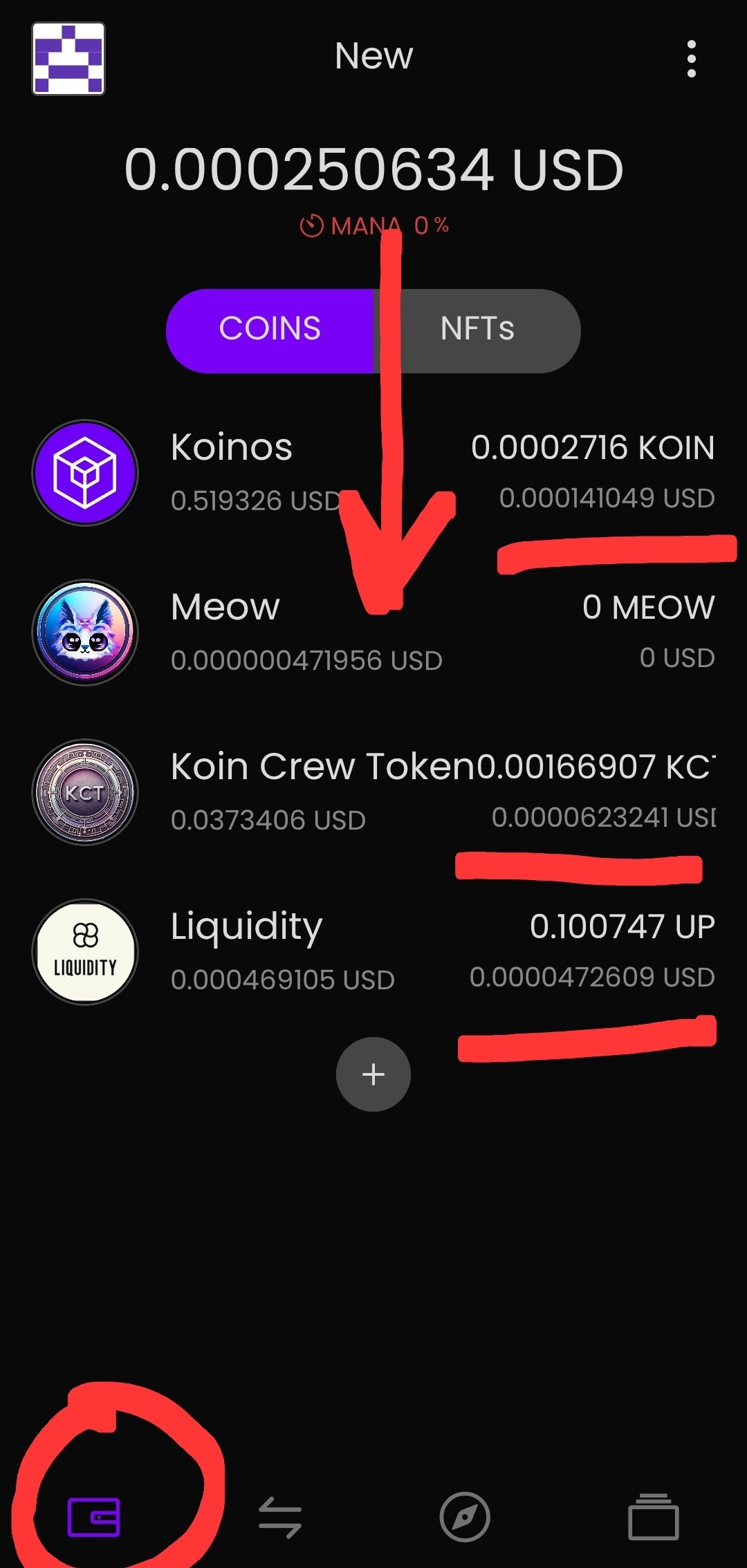
Task: Go to the wallet tab
Action: [x=93, y=1518]
